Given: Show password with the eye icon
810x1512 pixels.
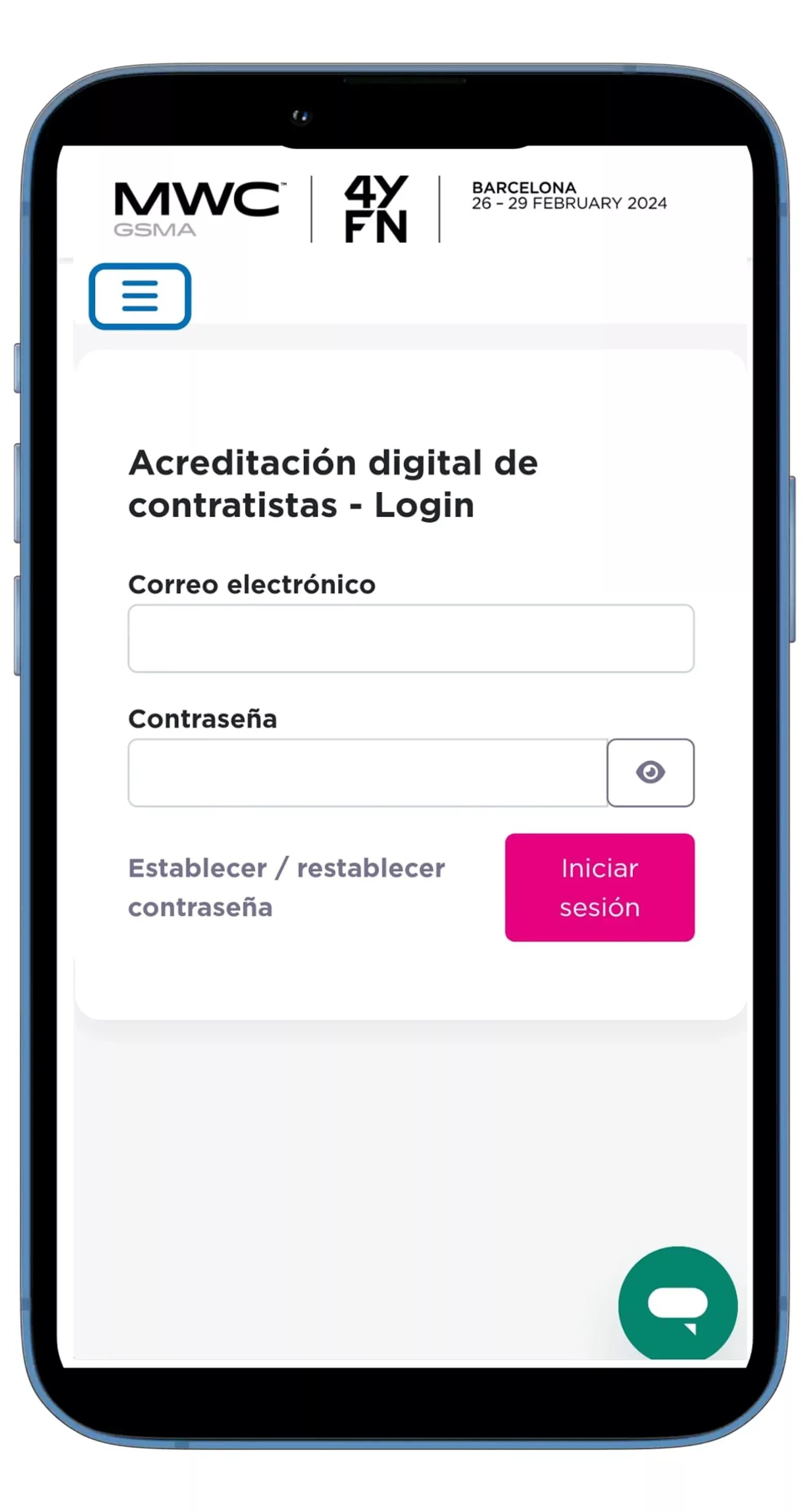Looking at the screenshot, I should 650,773.
